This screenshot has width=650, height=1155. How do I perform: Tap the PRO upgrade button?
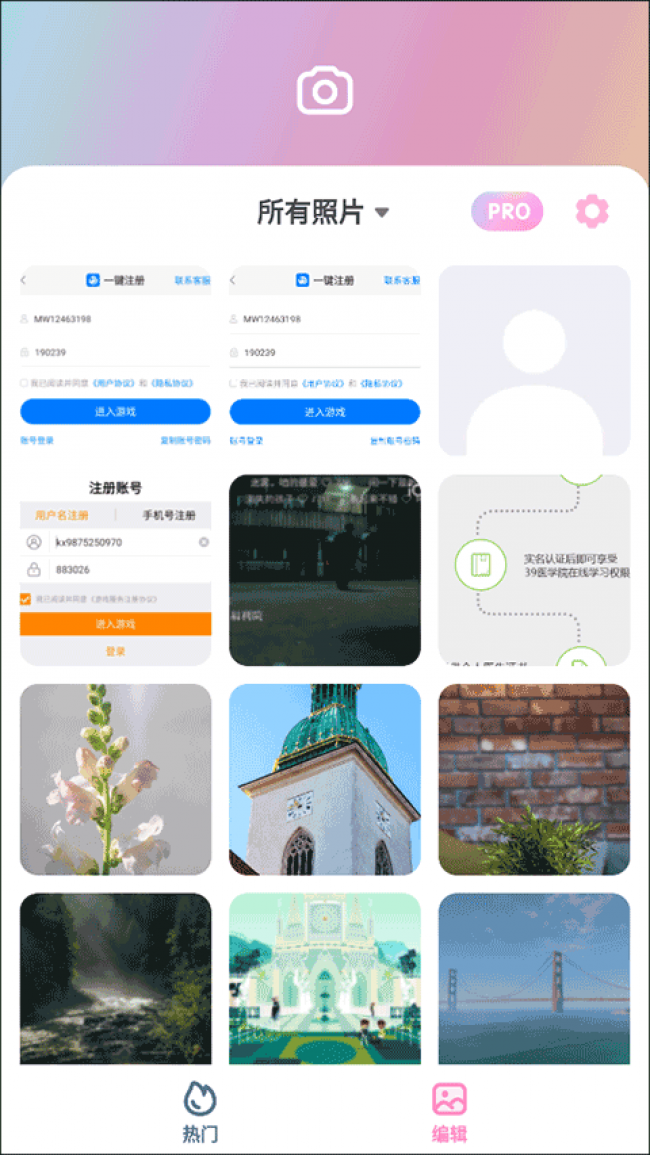[x=507, y=211]
